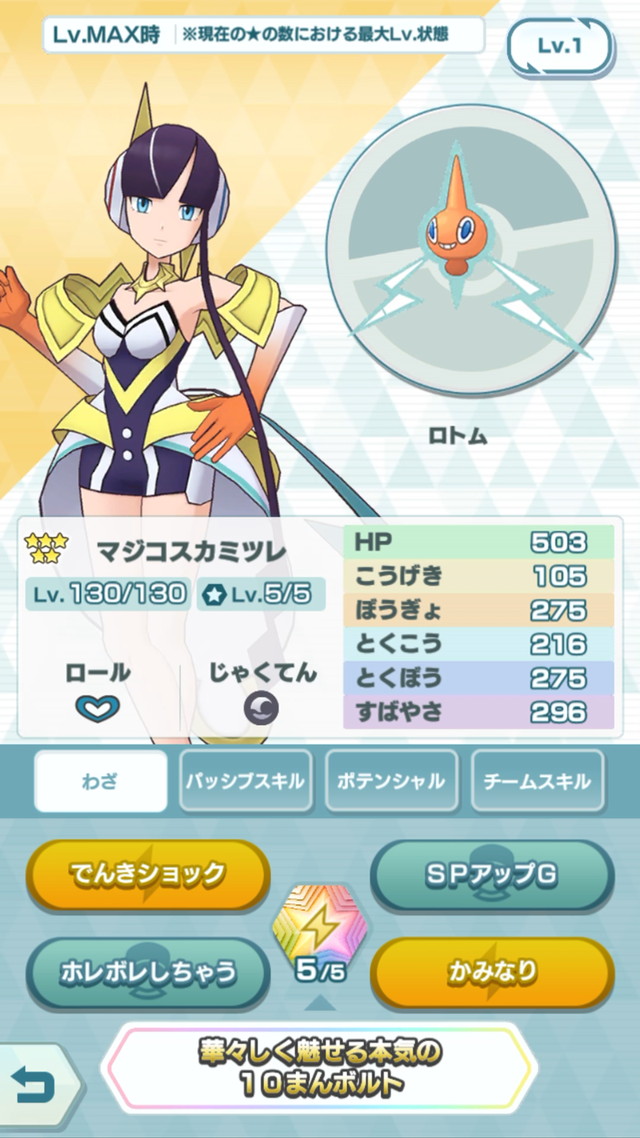Open the ポテンシャル tab
The width and height of the screenshot is (640, 1138).
391,782
